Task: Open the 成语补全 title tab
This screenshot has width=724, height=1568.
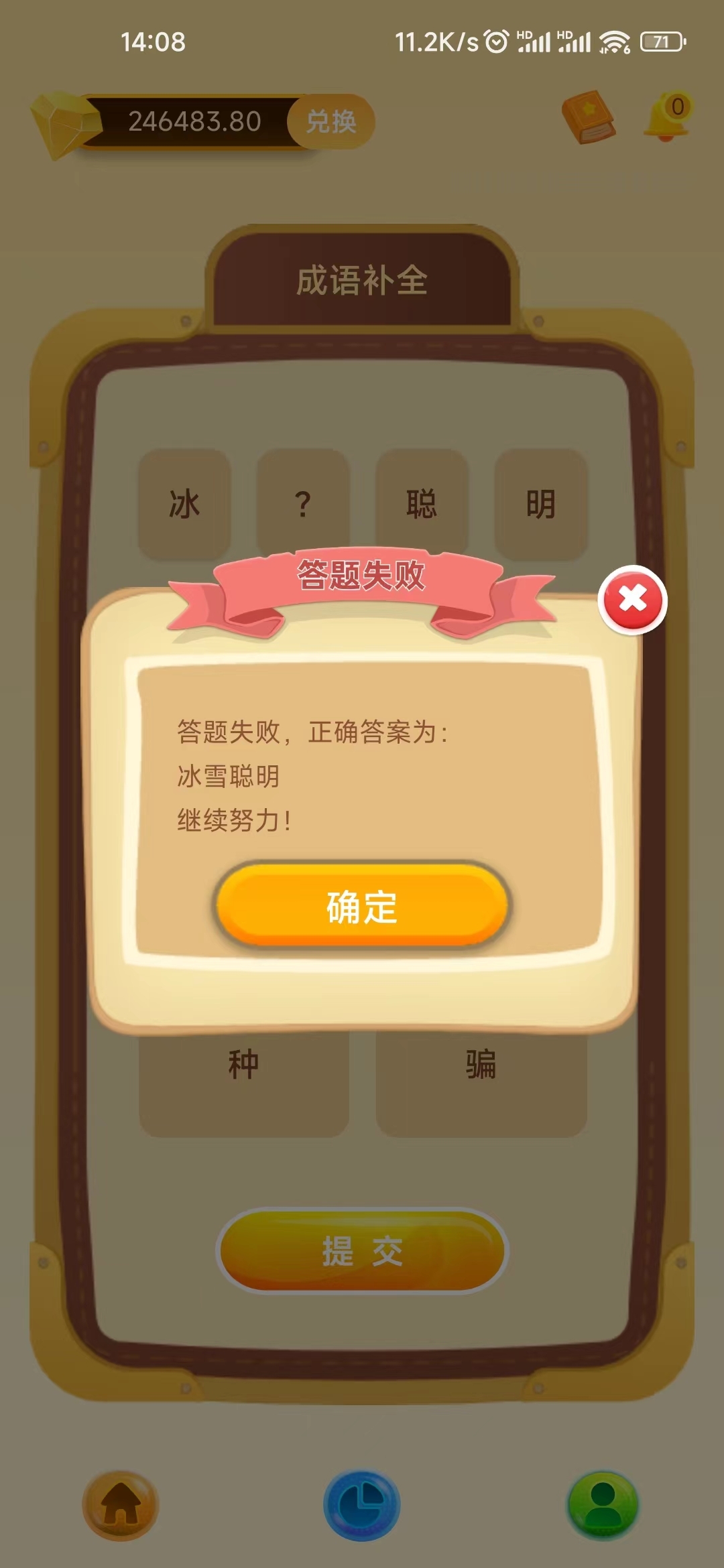Action: pos(362,281)
